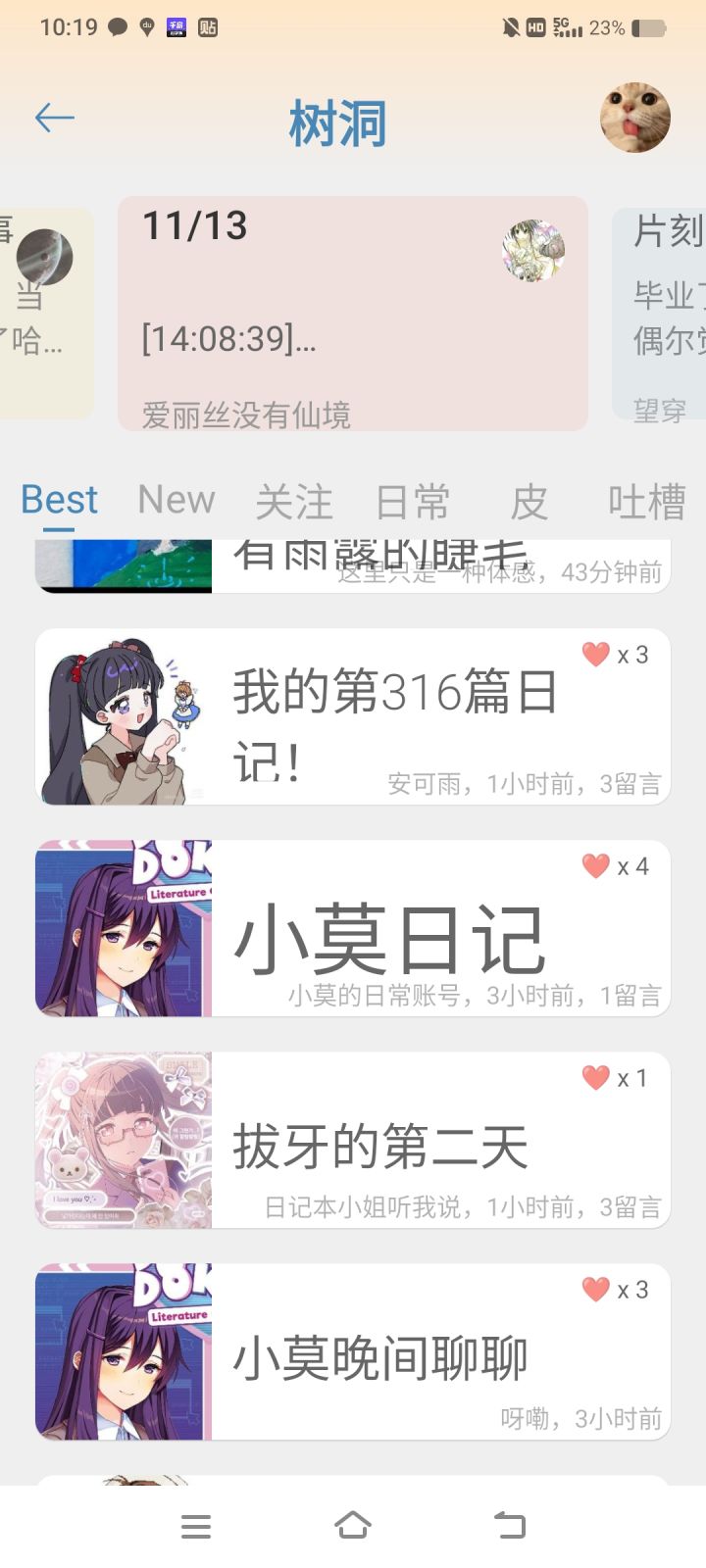706x1568 pixels.
Task: Switch to the New tab
Action: tap(176, 501)
